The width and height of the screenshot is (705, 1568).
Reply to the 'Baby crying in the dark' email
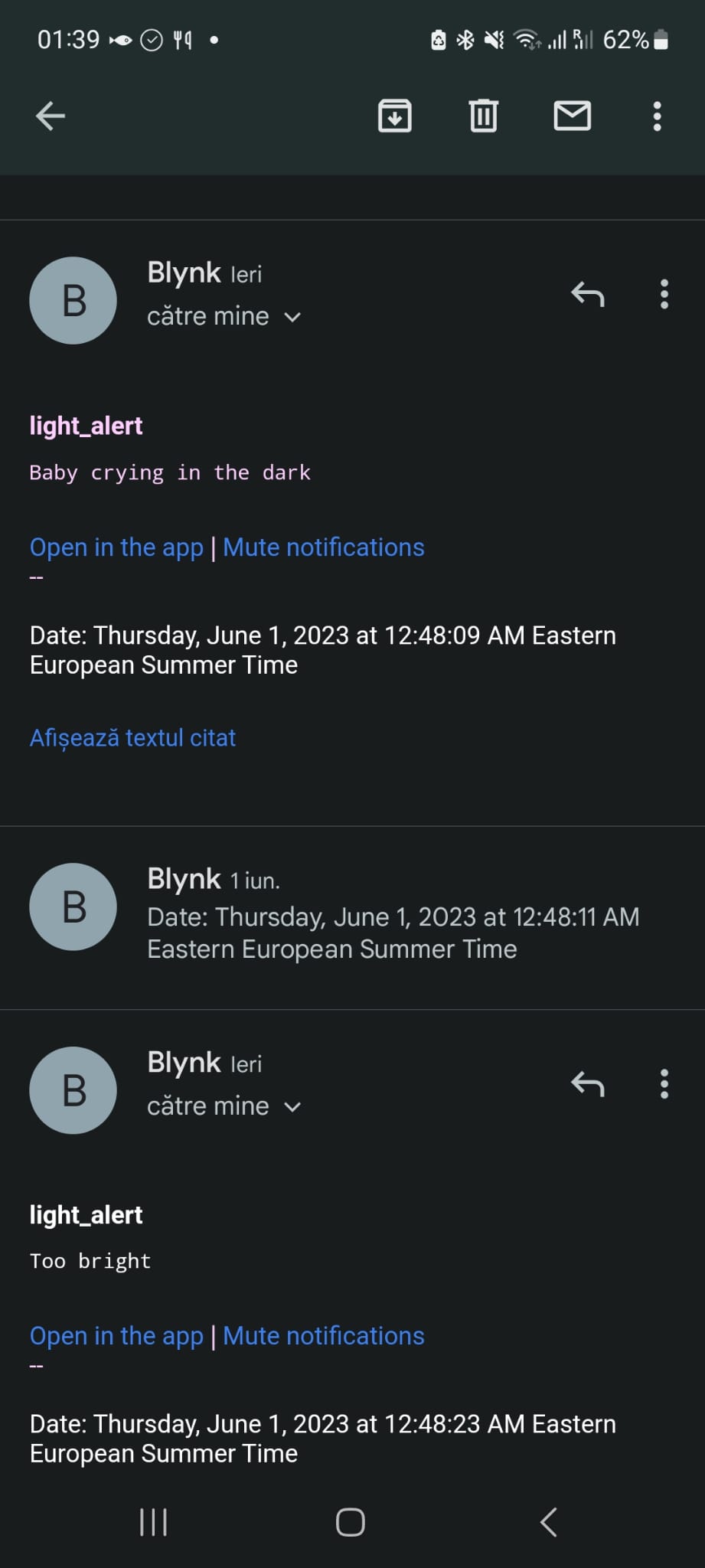pyautogui.click(x=588, y=294)
